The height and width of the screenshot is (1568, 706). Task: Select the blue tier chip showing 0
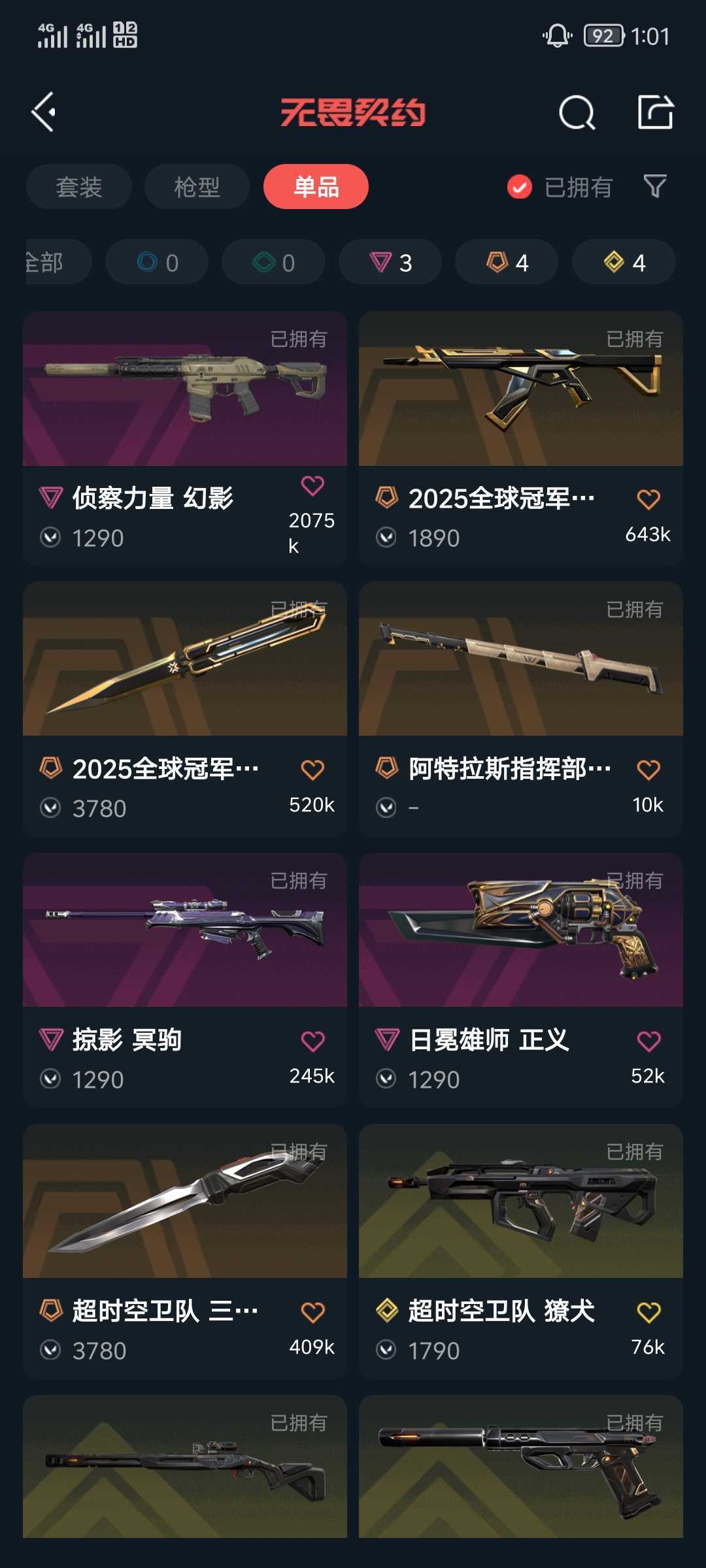click(157, 263)
